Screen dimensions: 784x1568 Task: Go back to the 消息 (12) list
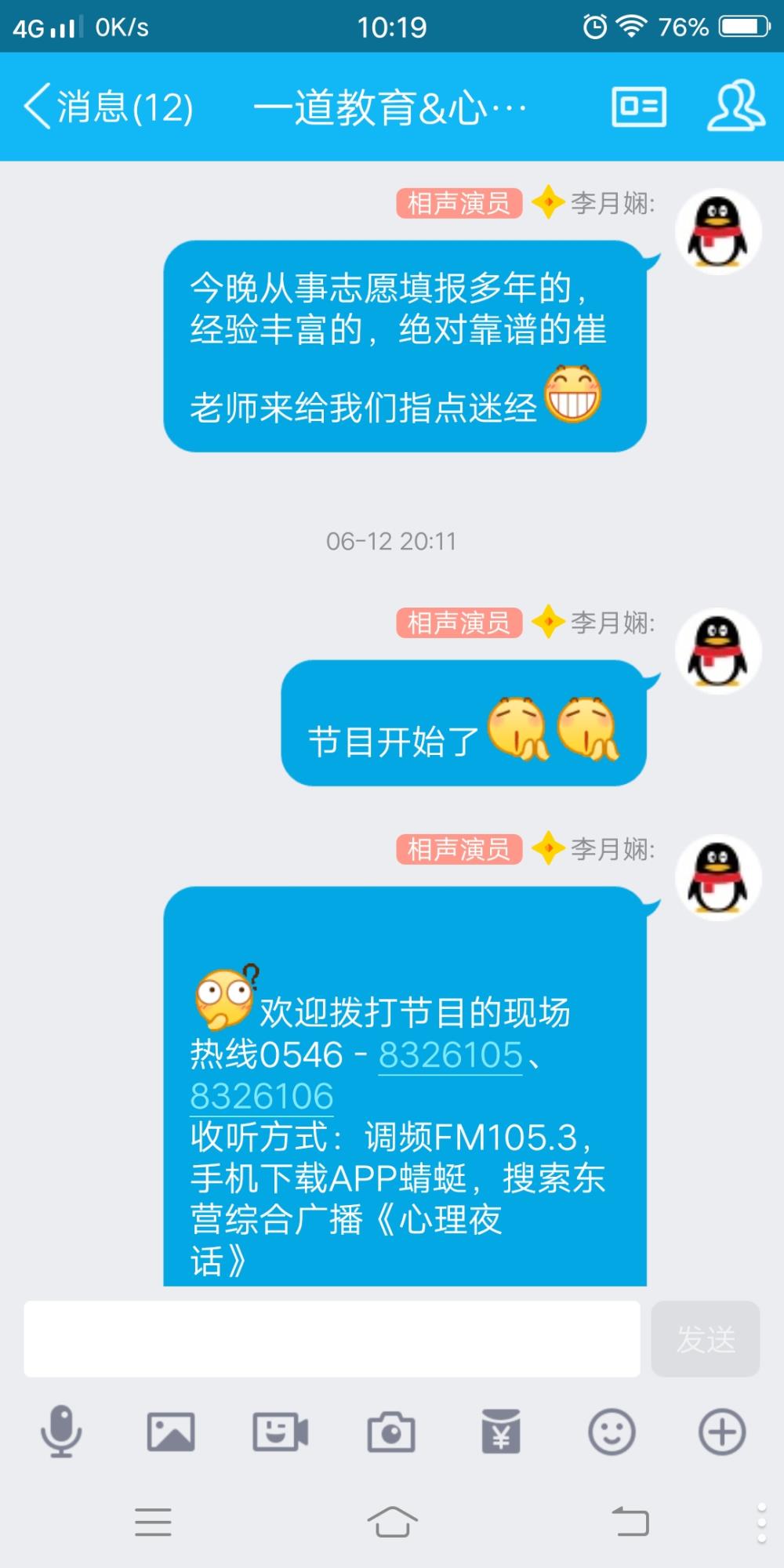[108, 107]
